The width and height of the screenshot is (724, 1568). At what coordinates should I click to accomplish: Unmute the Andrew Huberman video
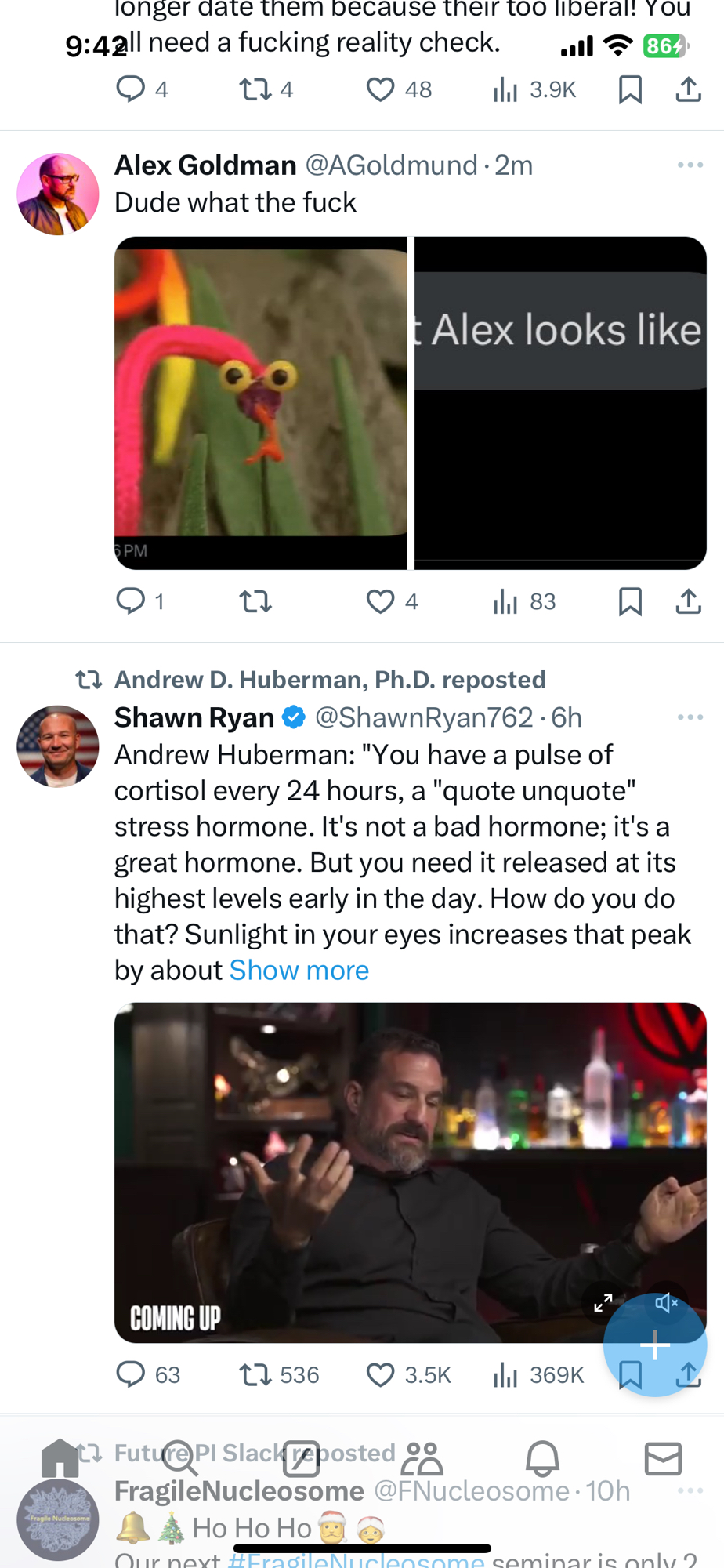pos(666,1303)
